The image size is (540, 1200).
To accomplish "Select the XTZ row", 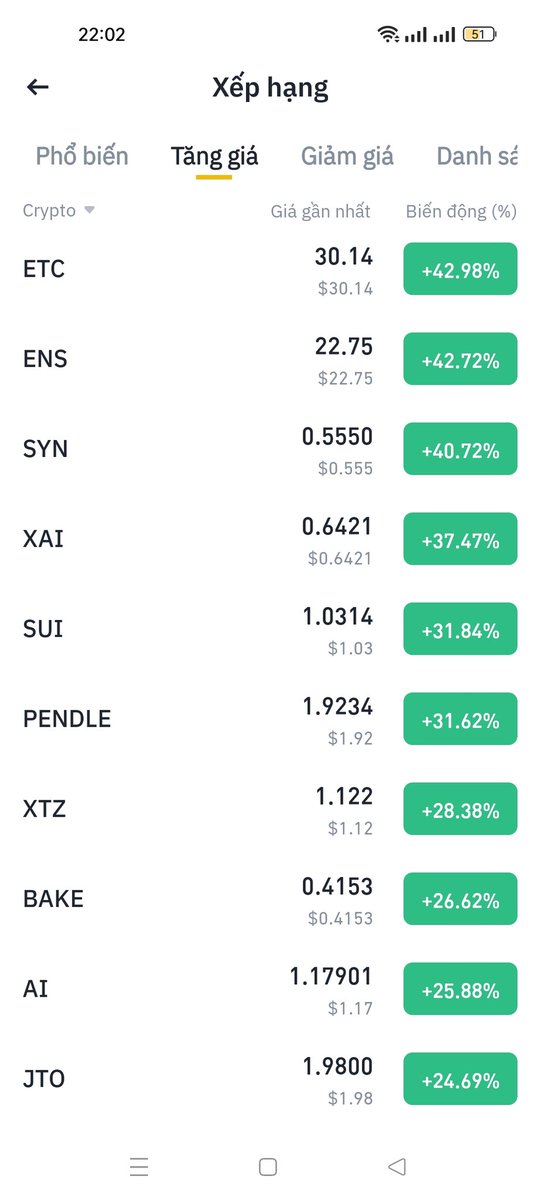I will tap(270, 809).
